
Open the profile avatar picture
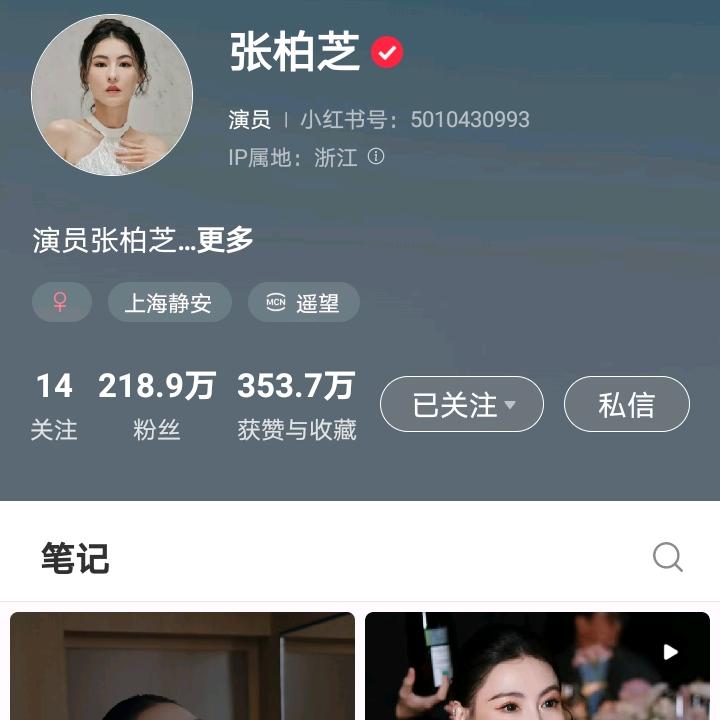click(x=112, y=95)
